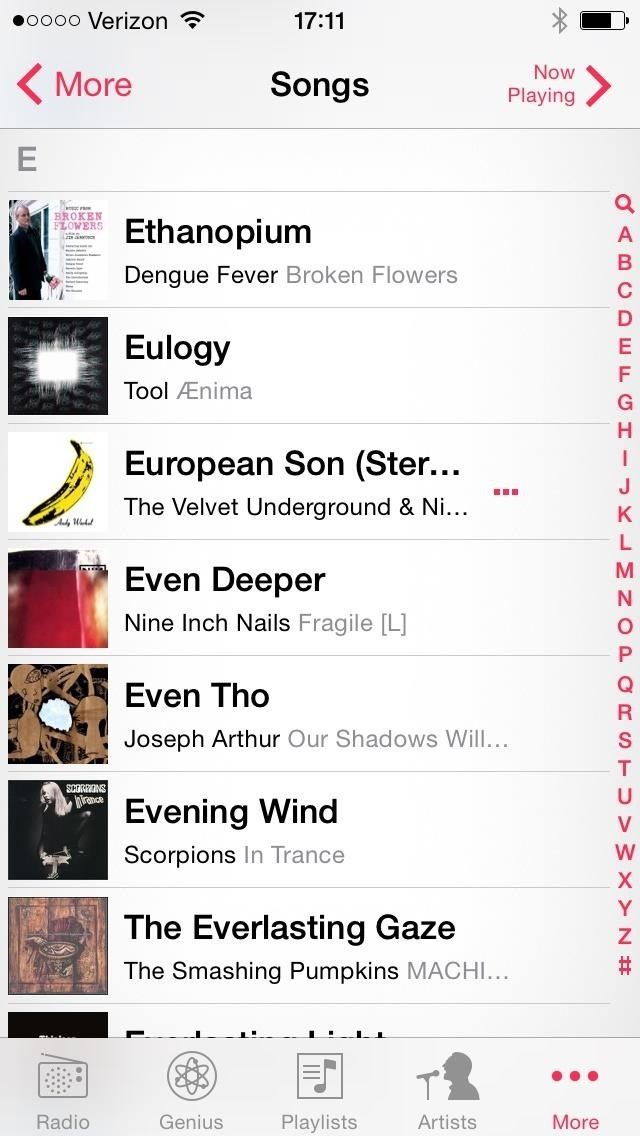This screenshot has height=1136, width=640.
Task: Jump to letter M in the index
Action: pos(624,570)
